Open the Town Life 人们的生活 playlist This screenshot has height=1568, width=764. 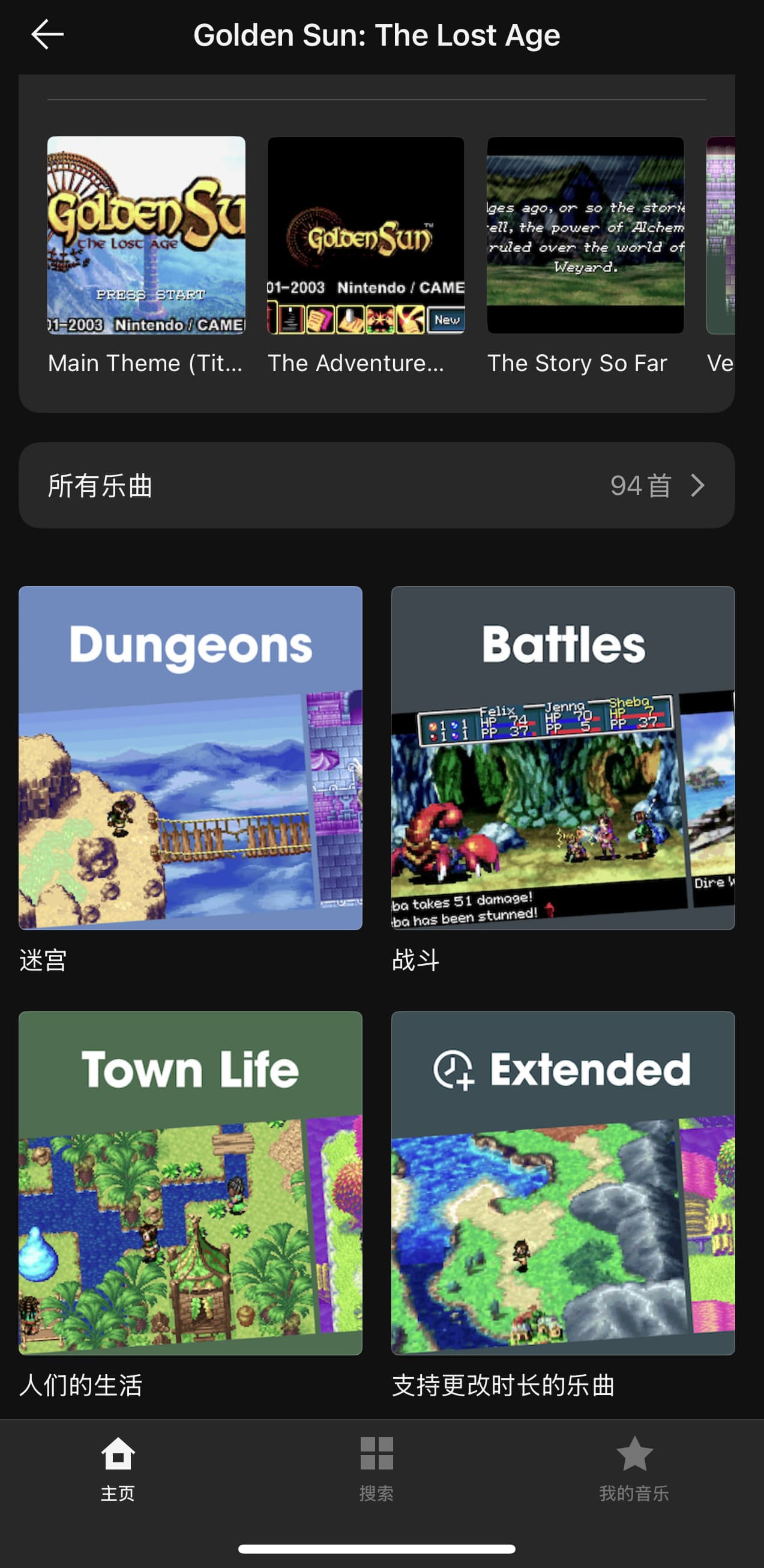190,1182
